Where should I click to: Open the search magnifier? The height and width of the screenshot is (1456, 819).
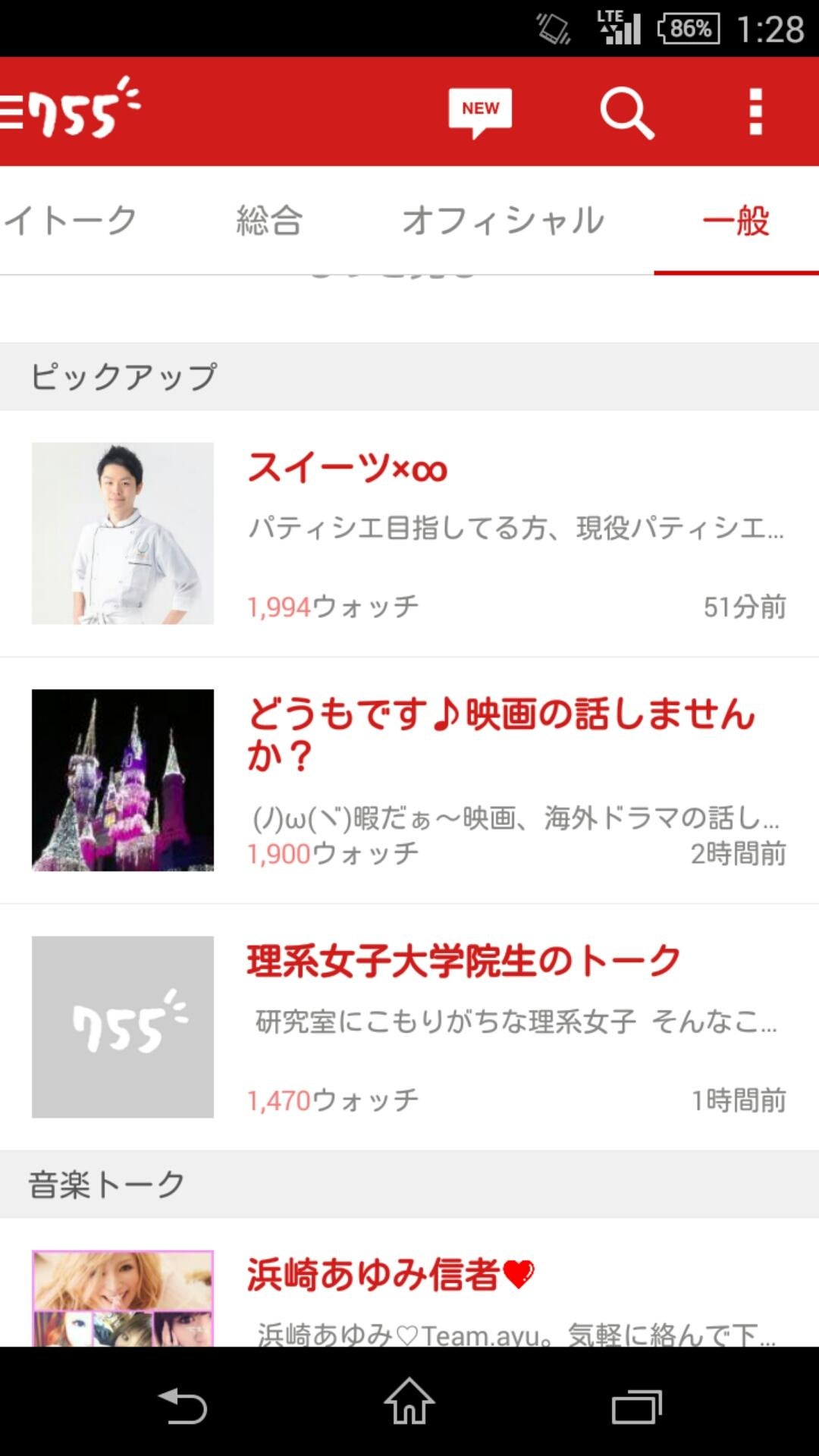[626, 113]
